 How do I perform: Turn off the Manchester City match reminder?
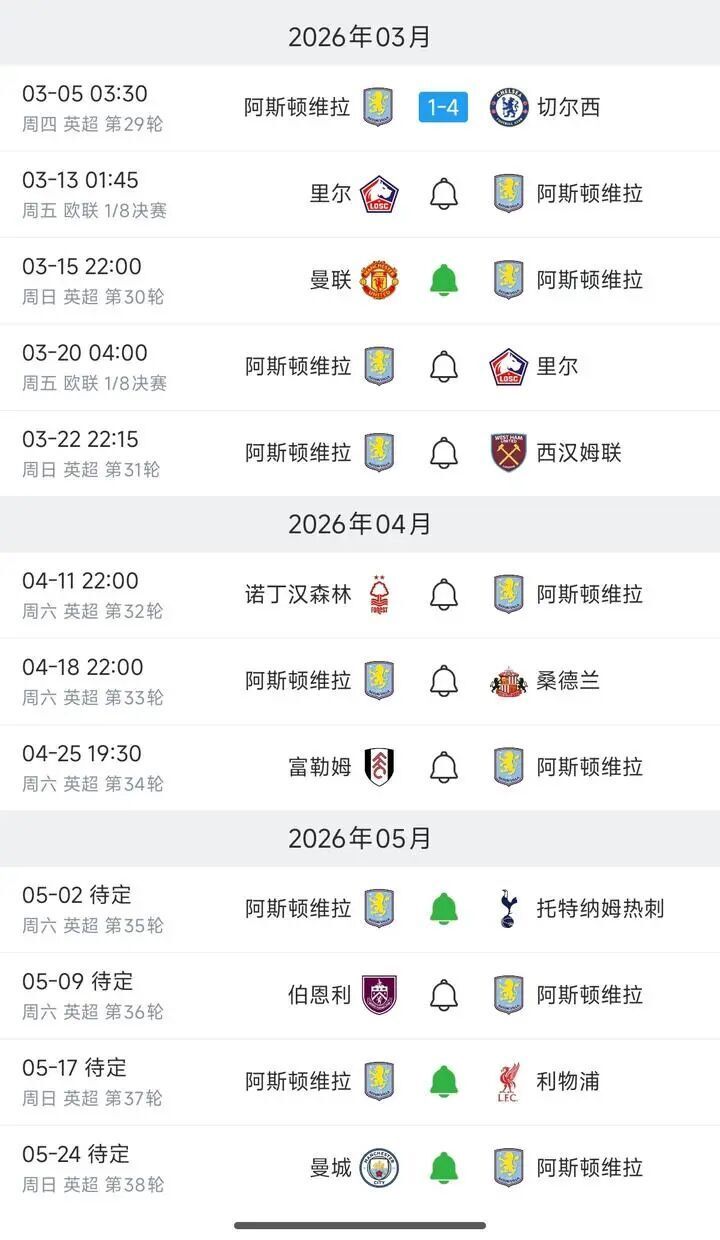(x=444, y=1167)
